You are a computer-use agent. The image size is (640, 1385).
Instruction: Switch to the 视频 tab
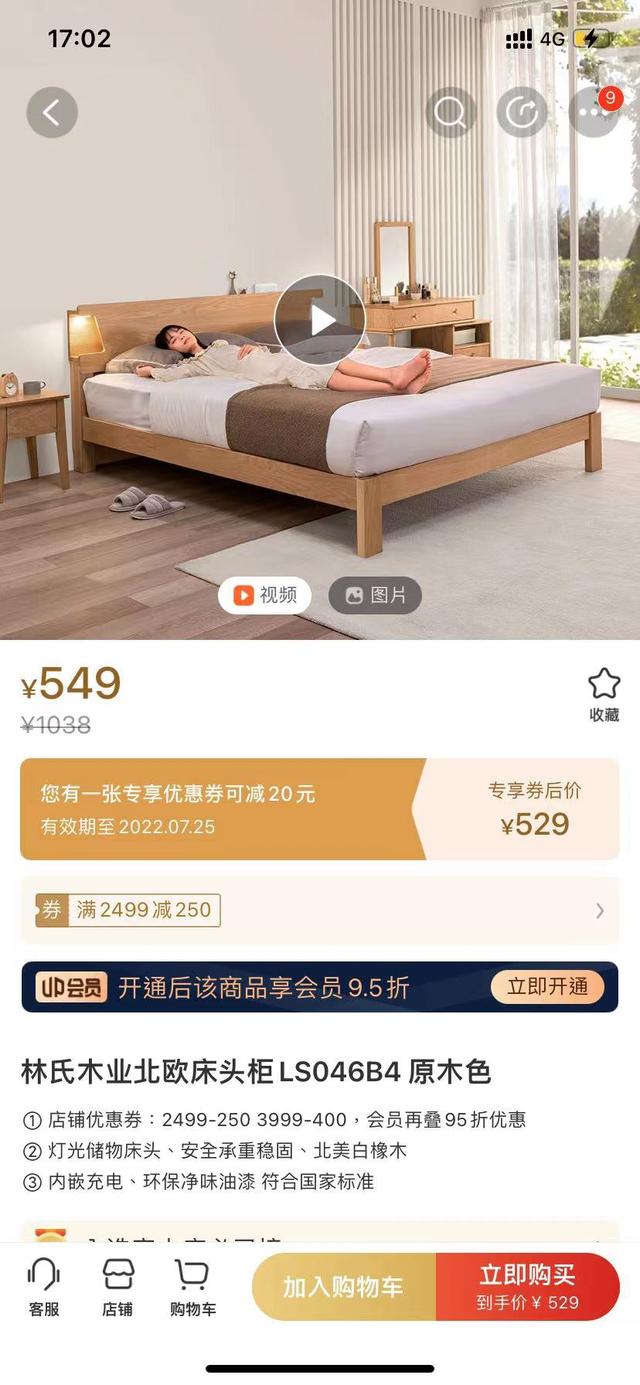coord(265,595)
